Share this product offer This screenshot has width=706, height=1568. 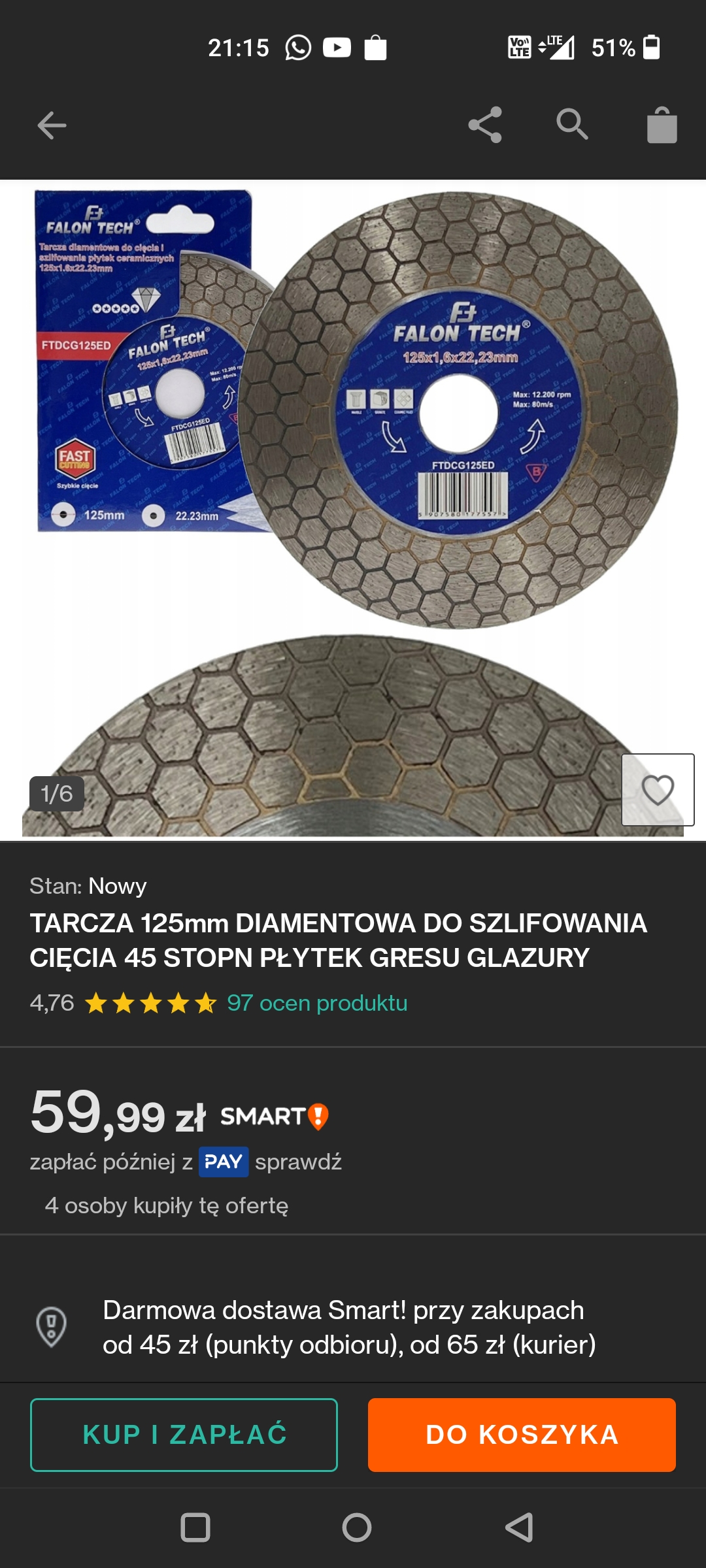[x=485, y=125]
